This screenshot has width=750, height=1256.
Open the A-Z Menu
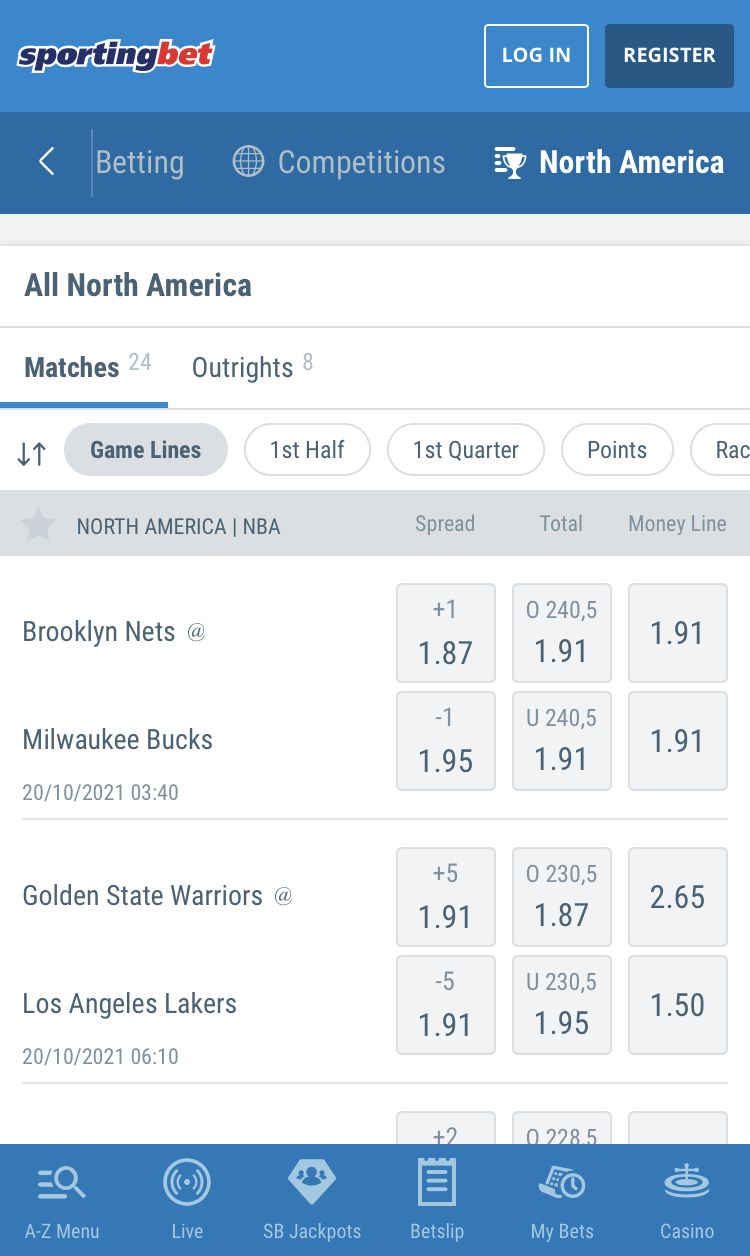(x=62, y=1200)
